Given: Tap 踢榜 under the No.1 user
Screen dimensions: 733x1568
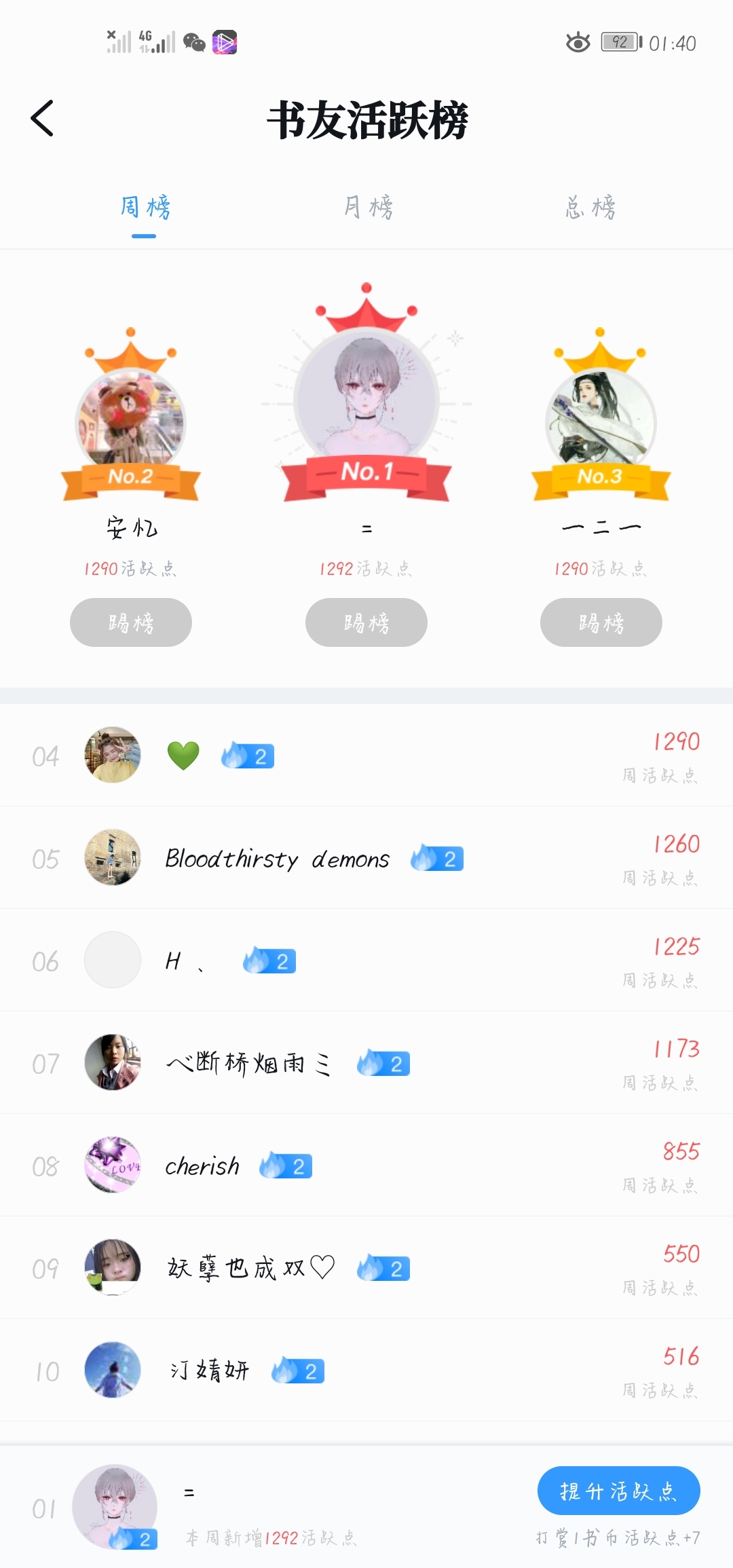Looking at the screenshot, I should click(x=366, y=622).
